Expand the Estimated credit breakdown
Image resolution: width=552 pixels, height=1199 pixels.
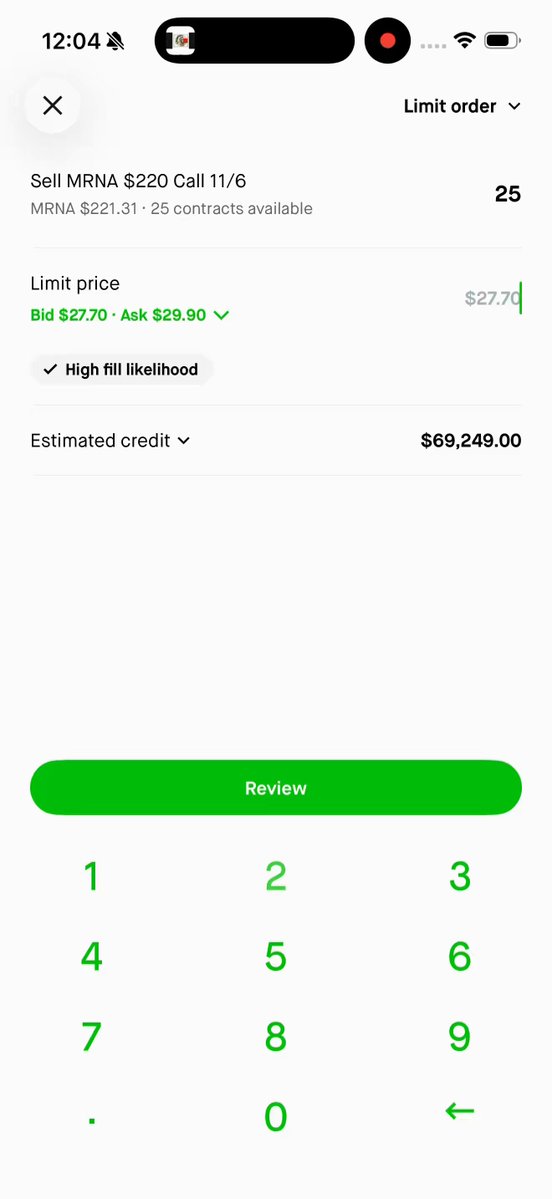pos(110,440)
